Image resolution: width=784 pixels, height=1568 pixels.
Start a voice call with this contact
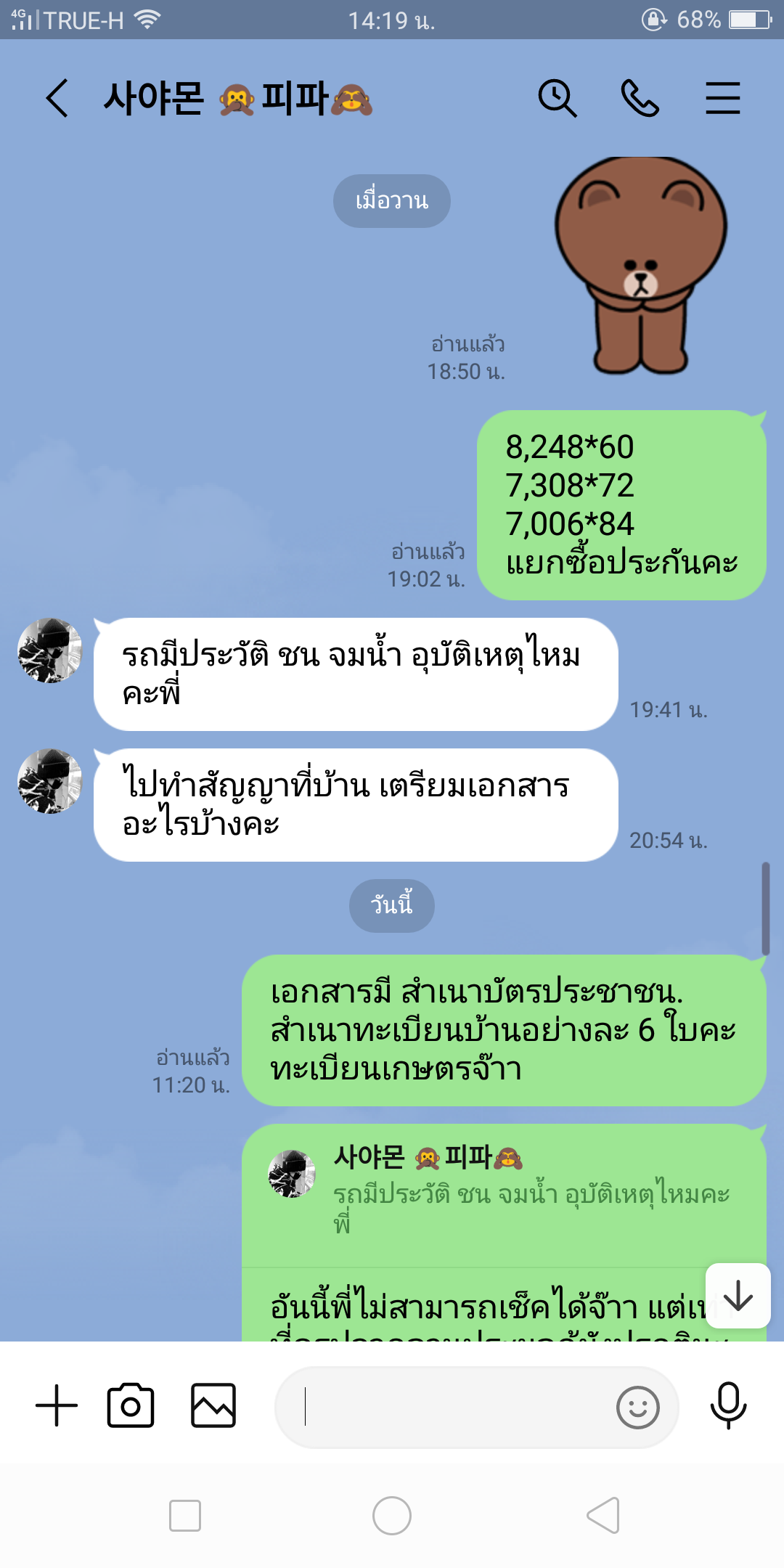pyautogui.click(x=640, y=98)
